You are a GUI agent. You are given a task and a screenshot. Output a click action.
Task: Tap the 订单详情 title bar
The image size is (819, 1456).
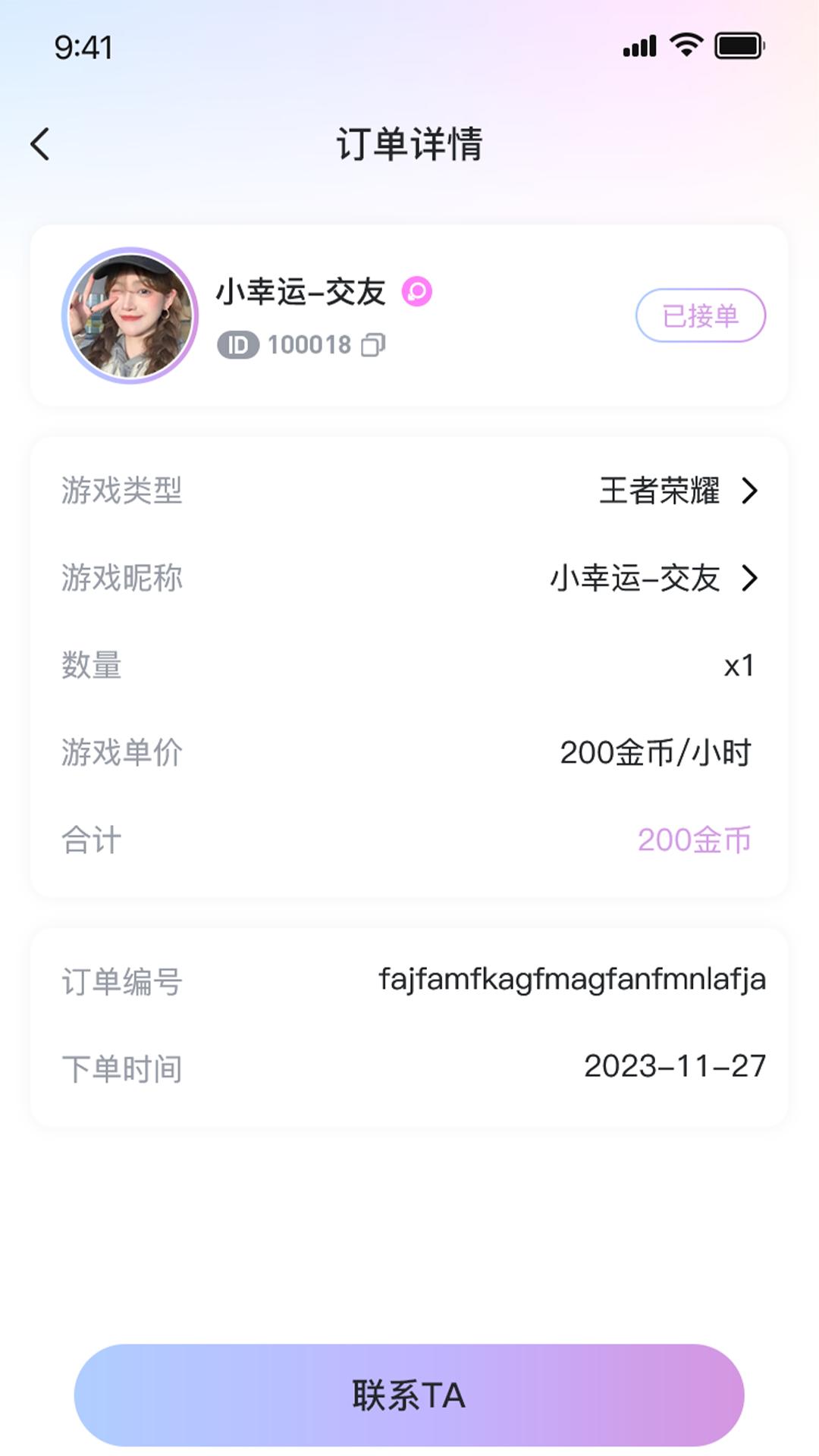coord(409,144)
